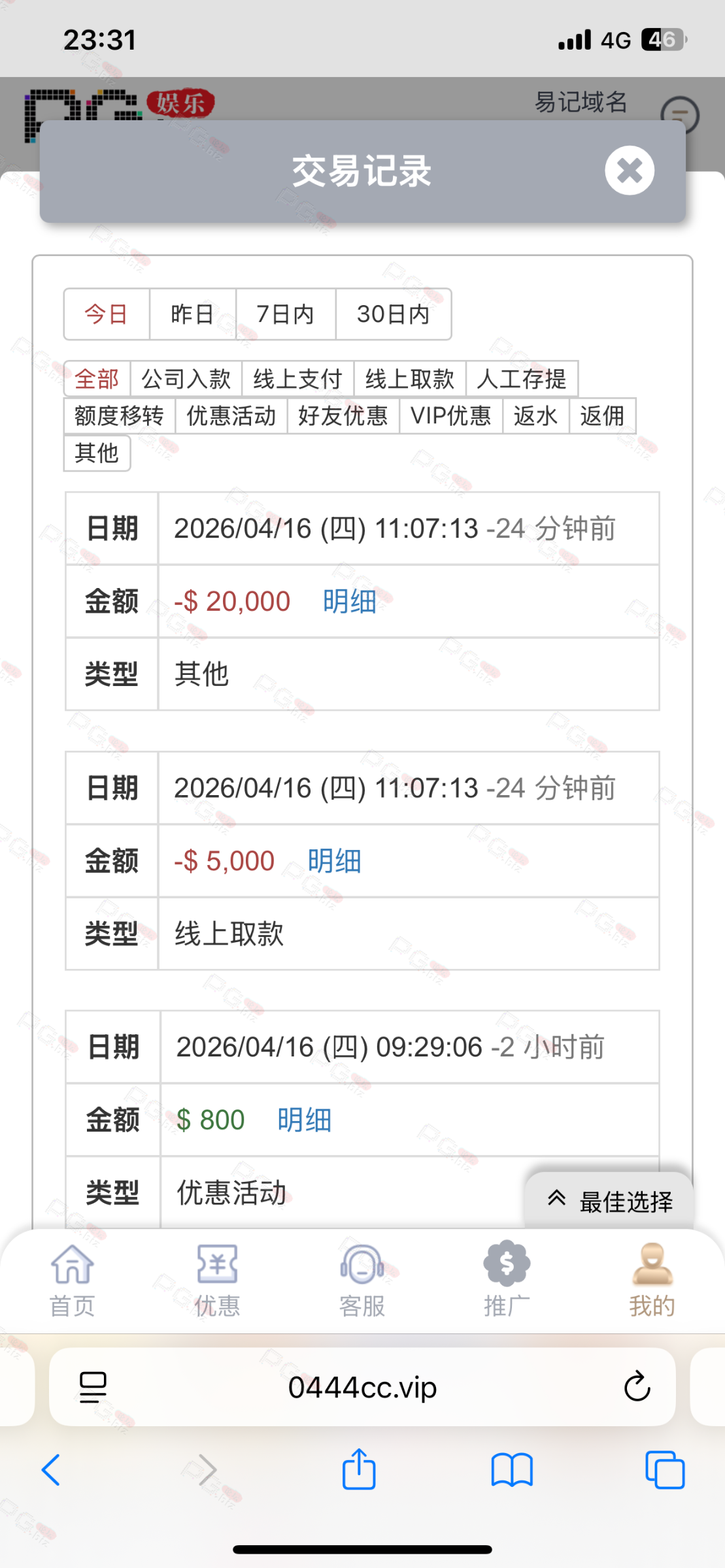Show only 线上取款 records

point(410,379)
